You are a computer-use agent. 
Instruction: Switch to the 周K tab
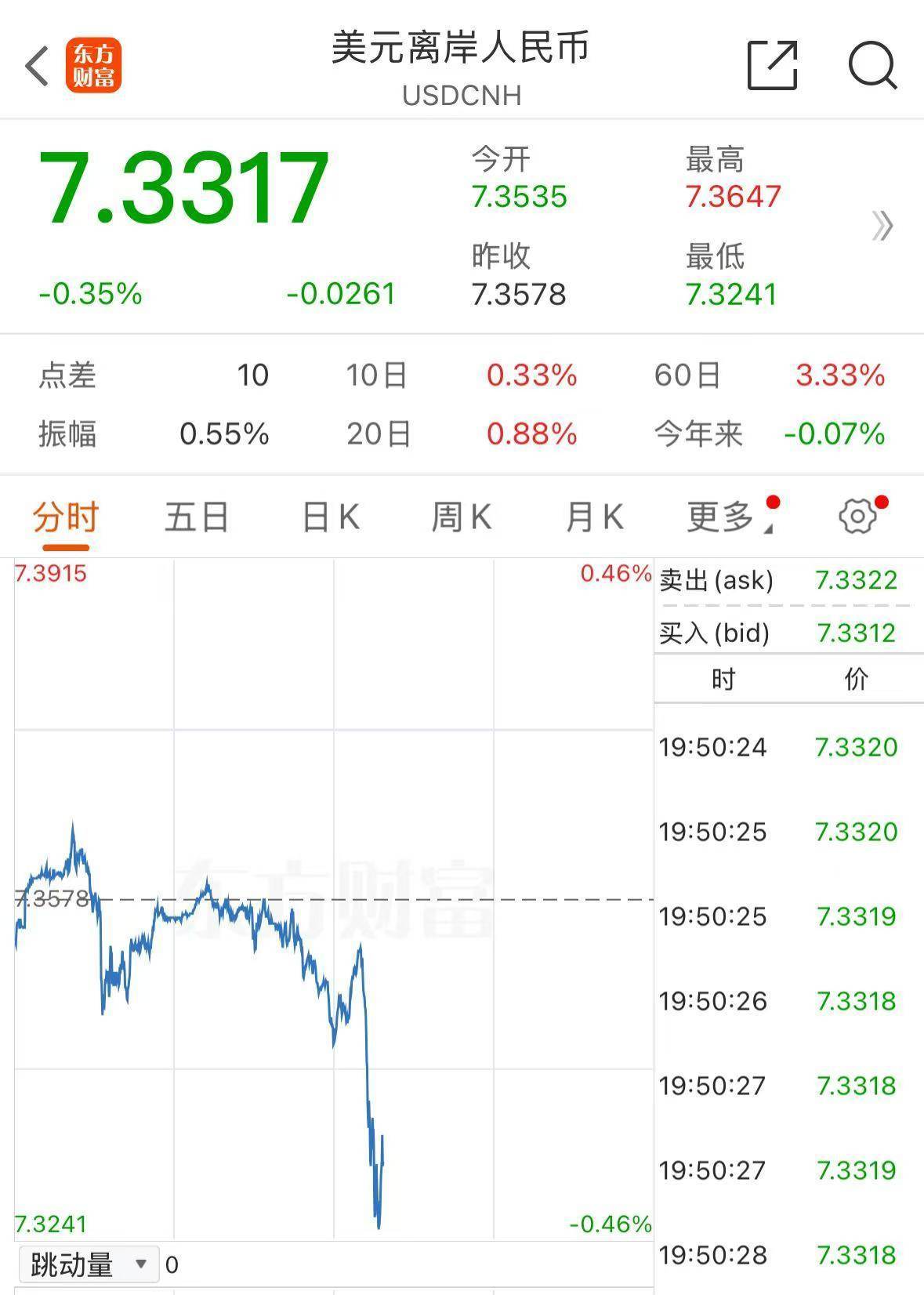(x=462, y=517)
